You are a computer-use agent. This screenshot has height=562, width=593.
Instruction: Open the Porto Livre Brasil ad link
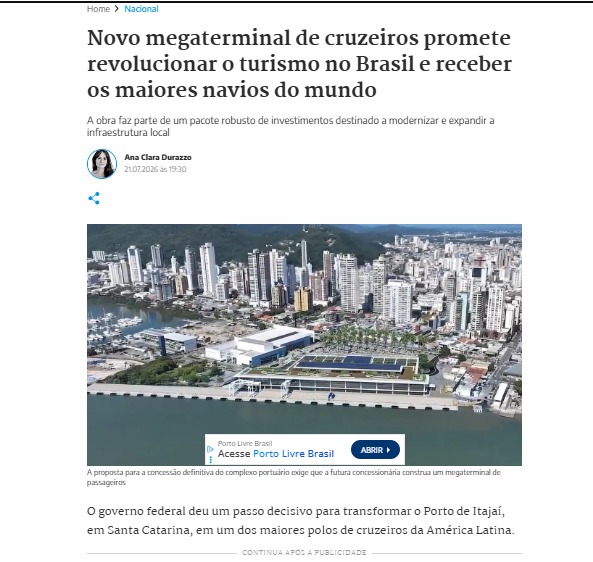pos(293,453)
